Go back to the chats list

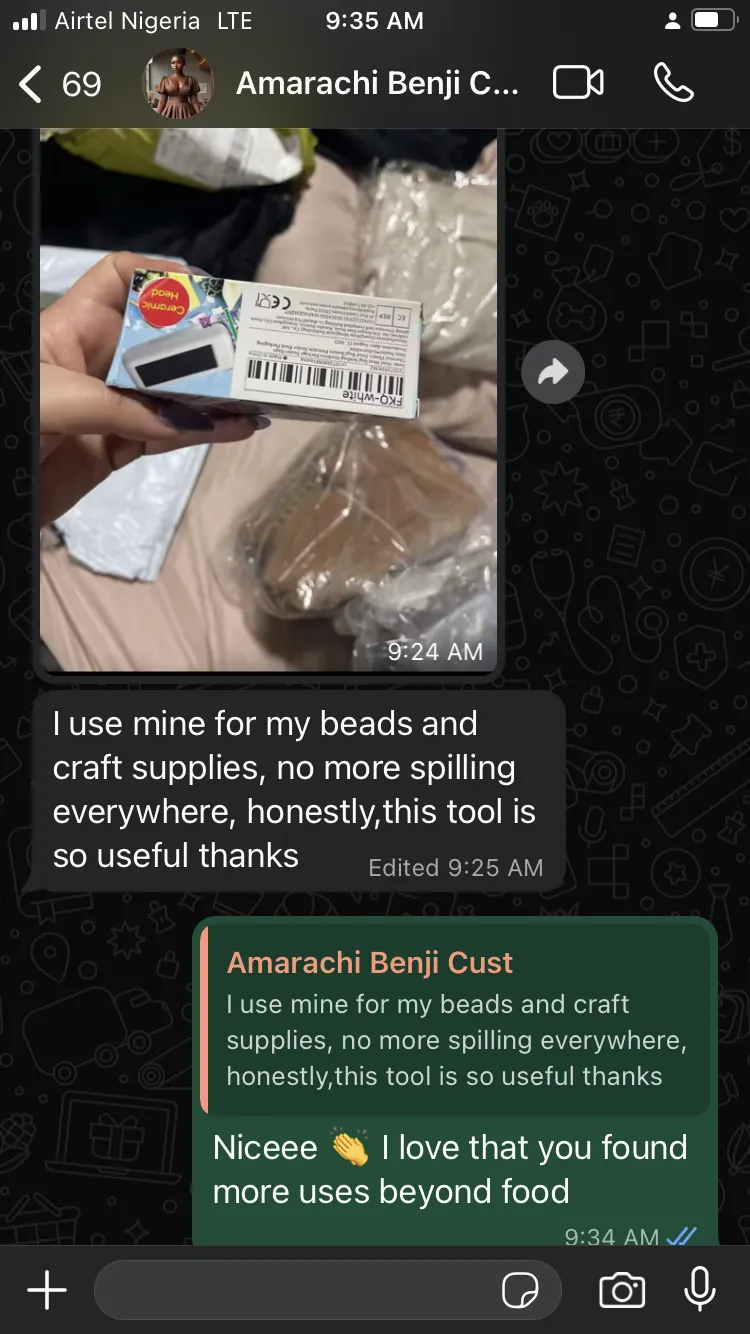(60, 84)
